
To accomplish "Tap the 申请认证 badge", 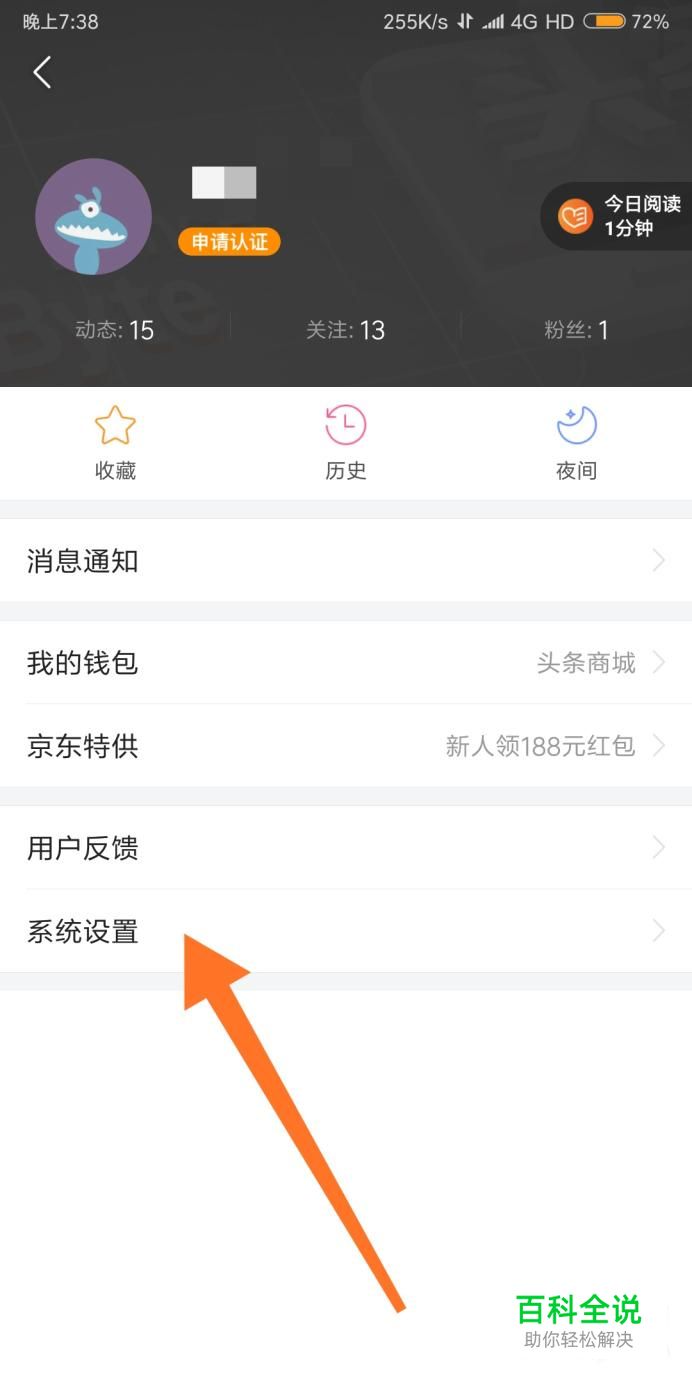I will point(229,242).
